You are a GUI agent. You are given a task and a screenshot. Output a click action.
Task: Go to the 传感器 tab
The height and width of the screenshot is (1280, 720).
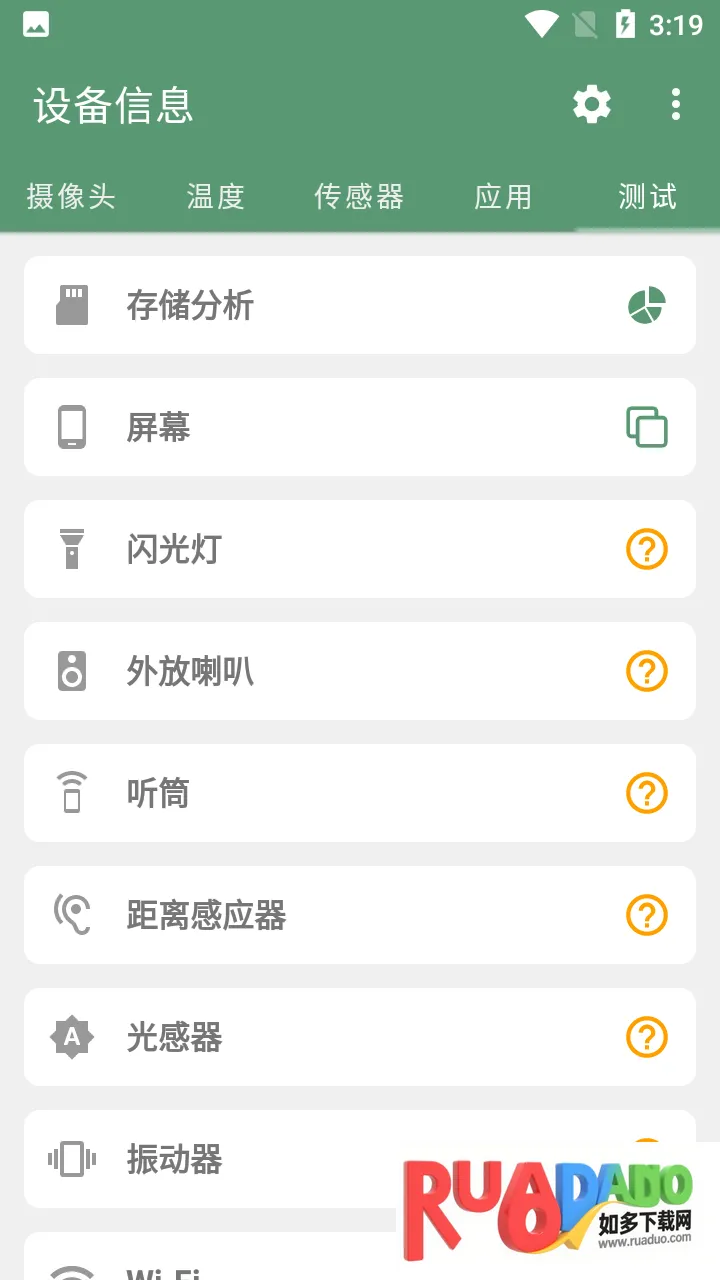[359, 197]
